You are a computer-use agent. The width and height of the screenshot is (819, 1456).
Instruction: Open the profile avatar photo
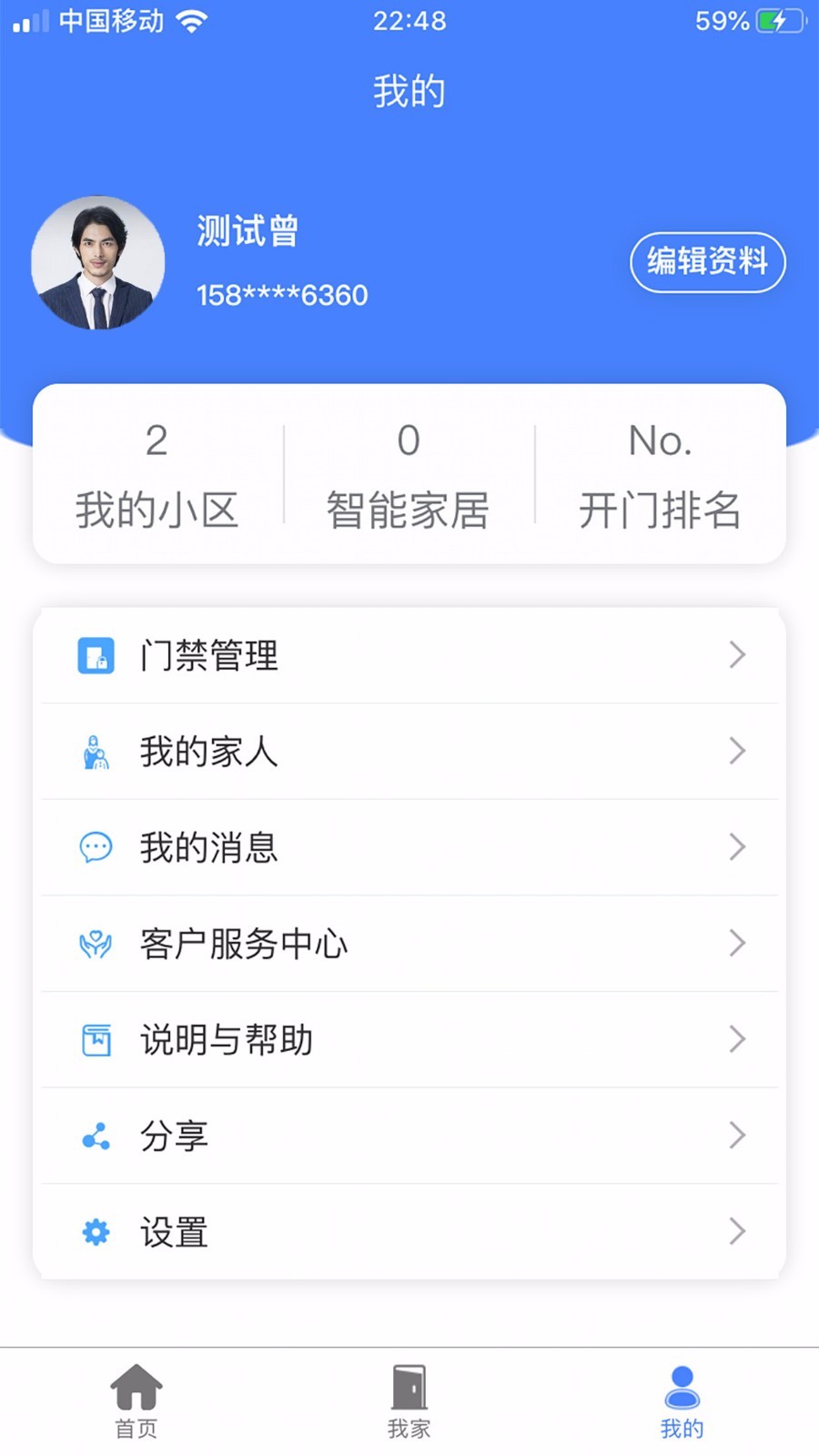click(x=98, y=263)
